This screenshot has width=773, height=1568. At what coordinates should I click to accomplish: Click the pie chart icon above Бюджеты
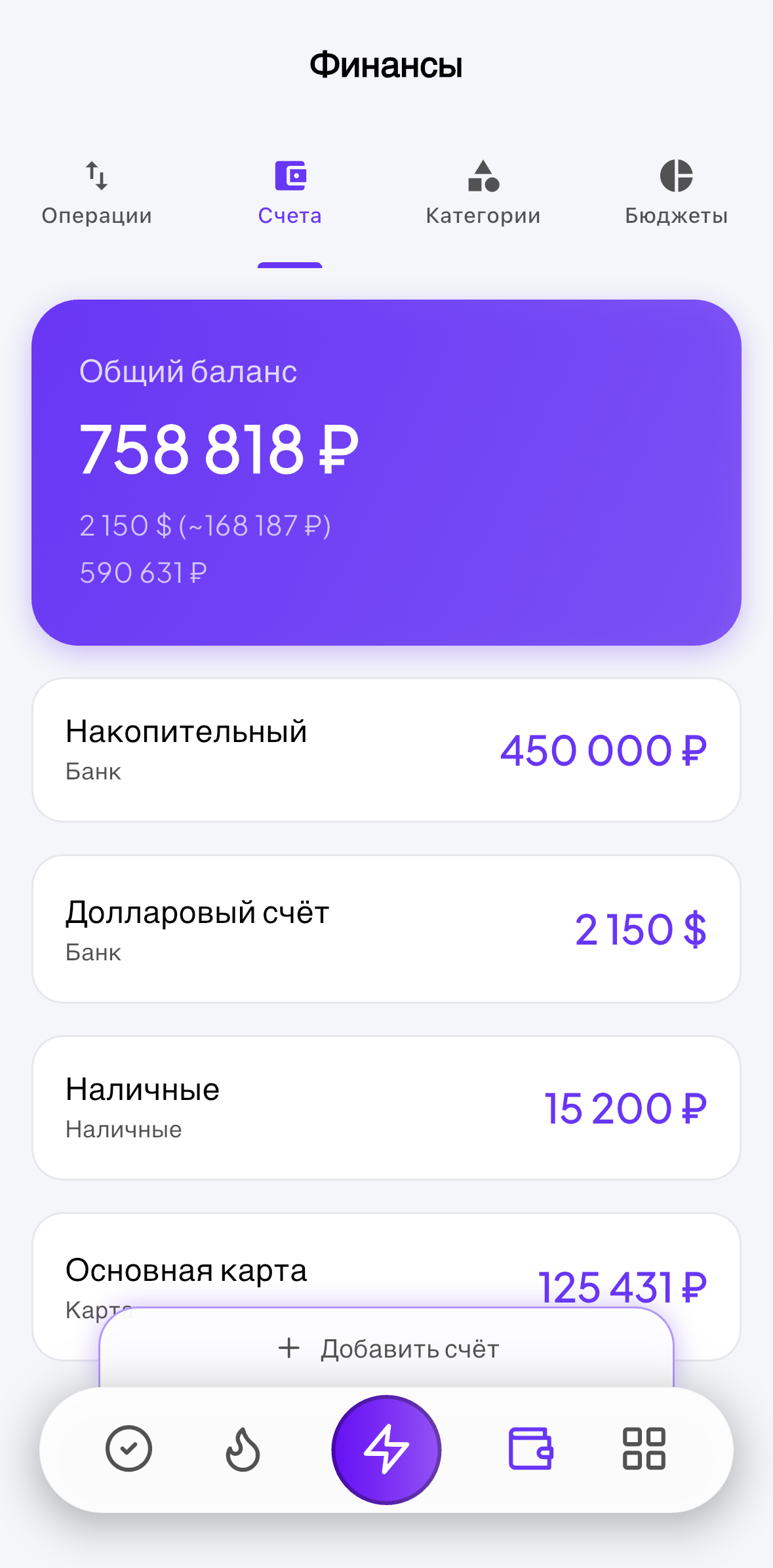click(x=676, y=176)
